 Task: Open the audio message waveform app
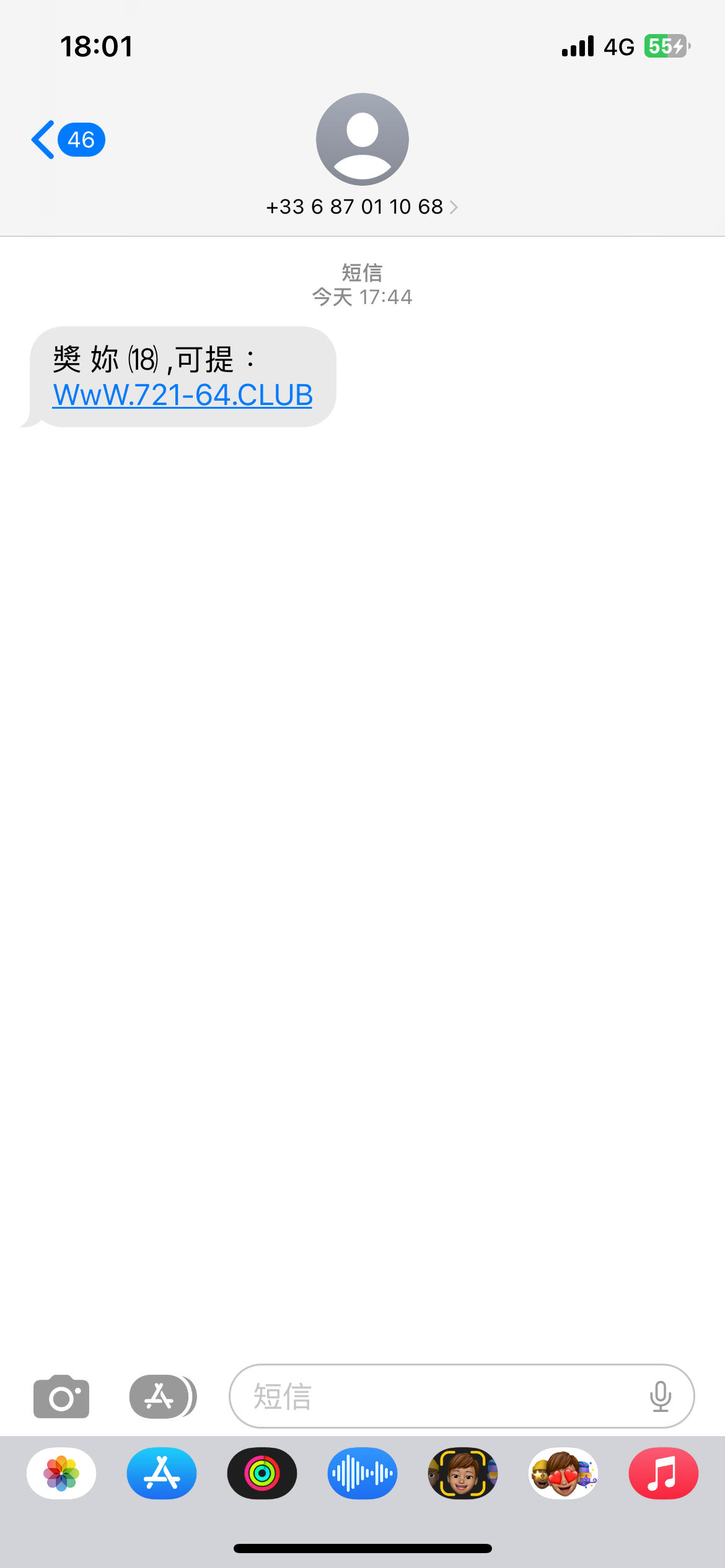pyautogui.click(x=362, y=1474)
